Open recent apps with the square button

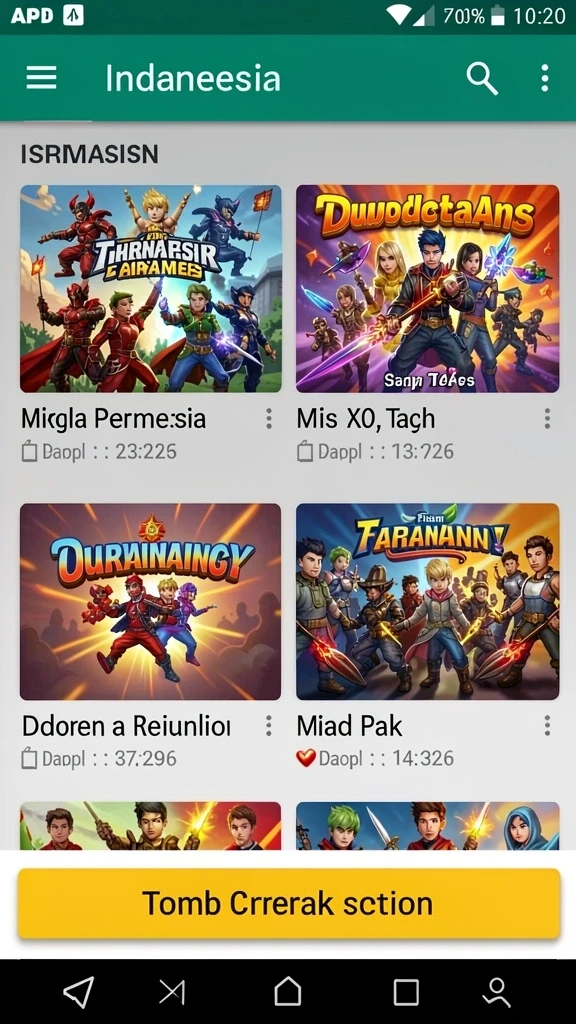(406, 993)
